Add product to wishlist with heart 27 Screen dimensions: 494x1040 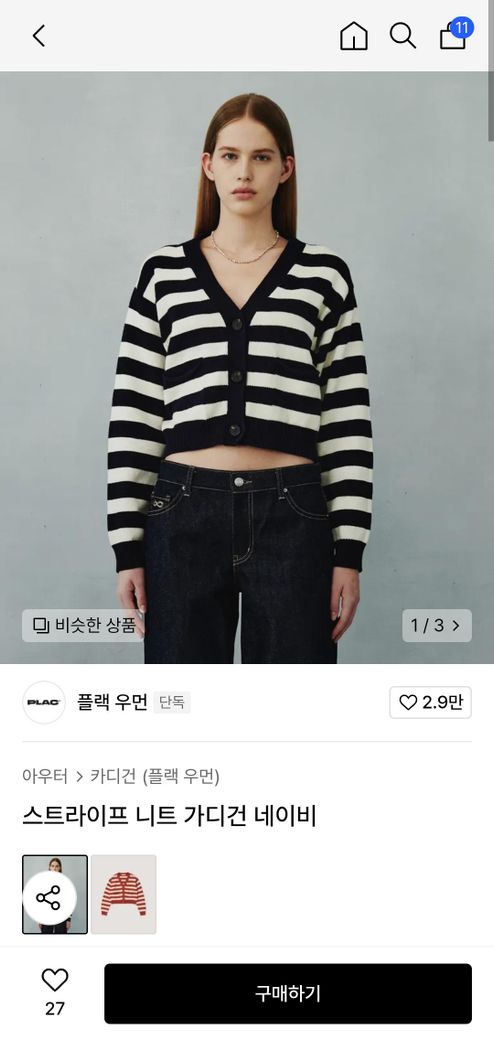(55, 992)
